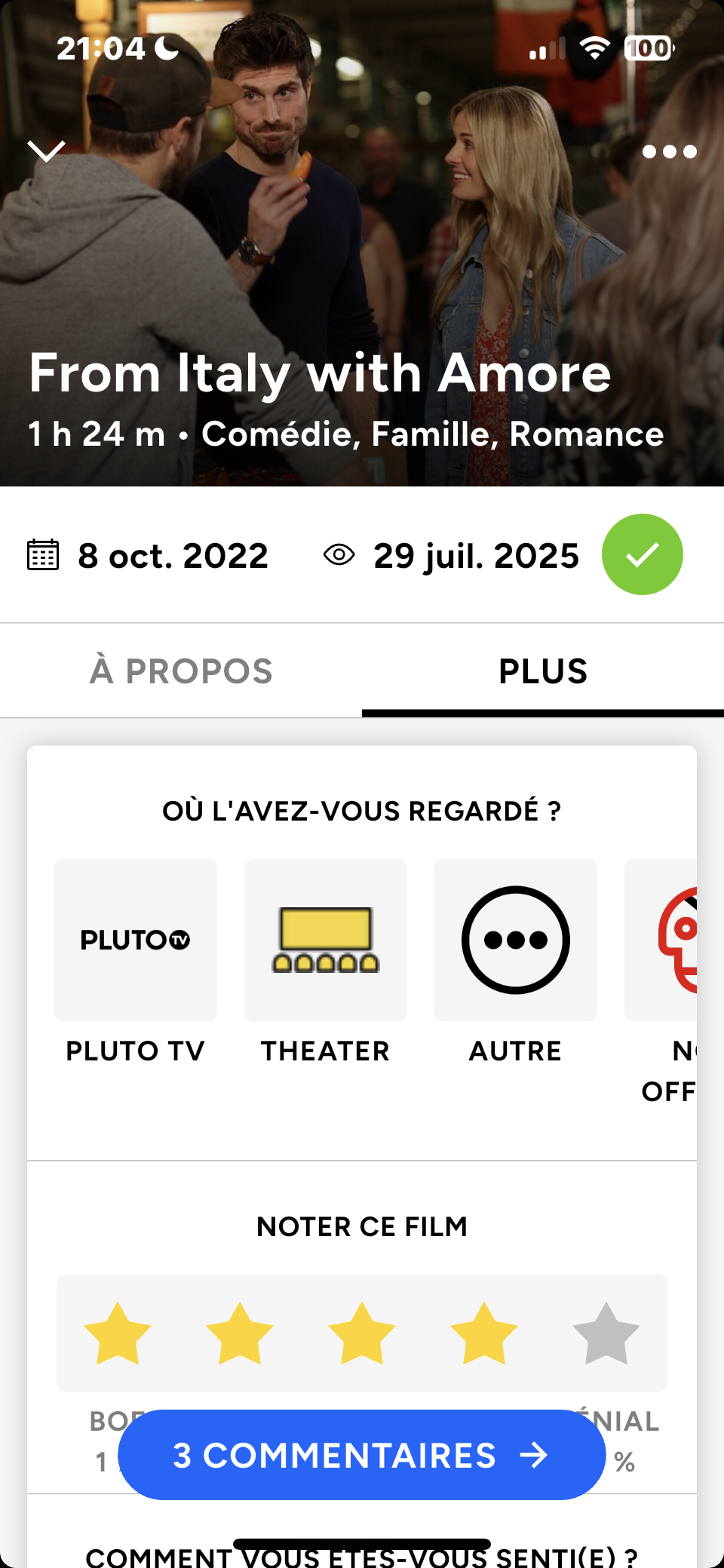This screenshot has width=724, height=1568.
Task: Pick Autre as the viewing source
Action: 516,940
